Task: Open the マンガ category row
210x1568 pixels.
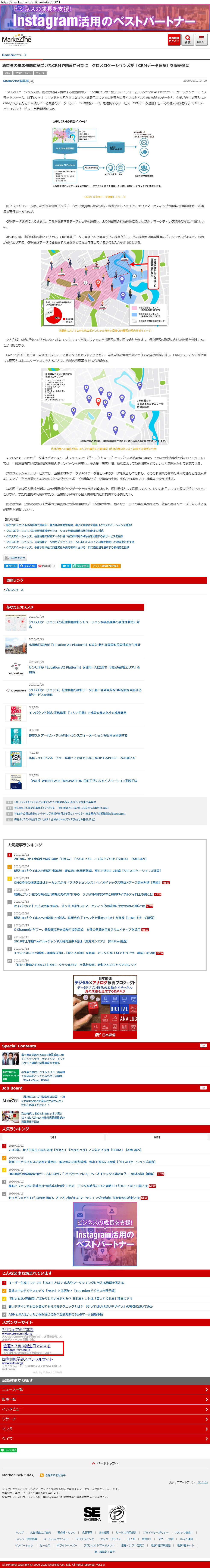Action: coord(105,1429)
